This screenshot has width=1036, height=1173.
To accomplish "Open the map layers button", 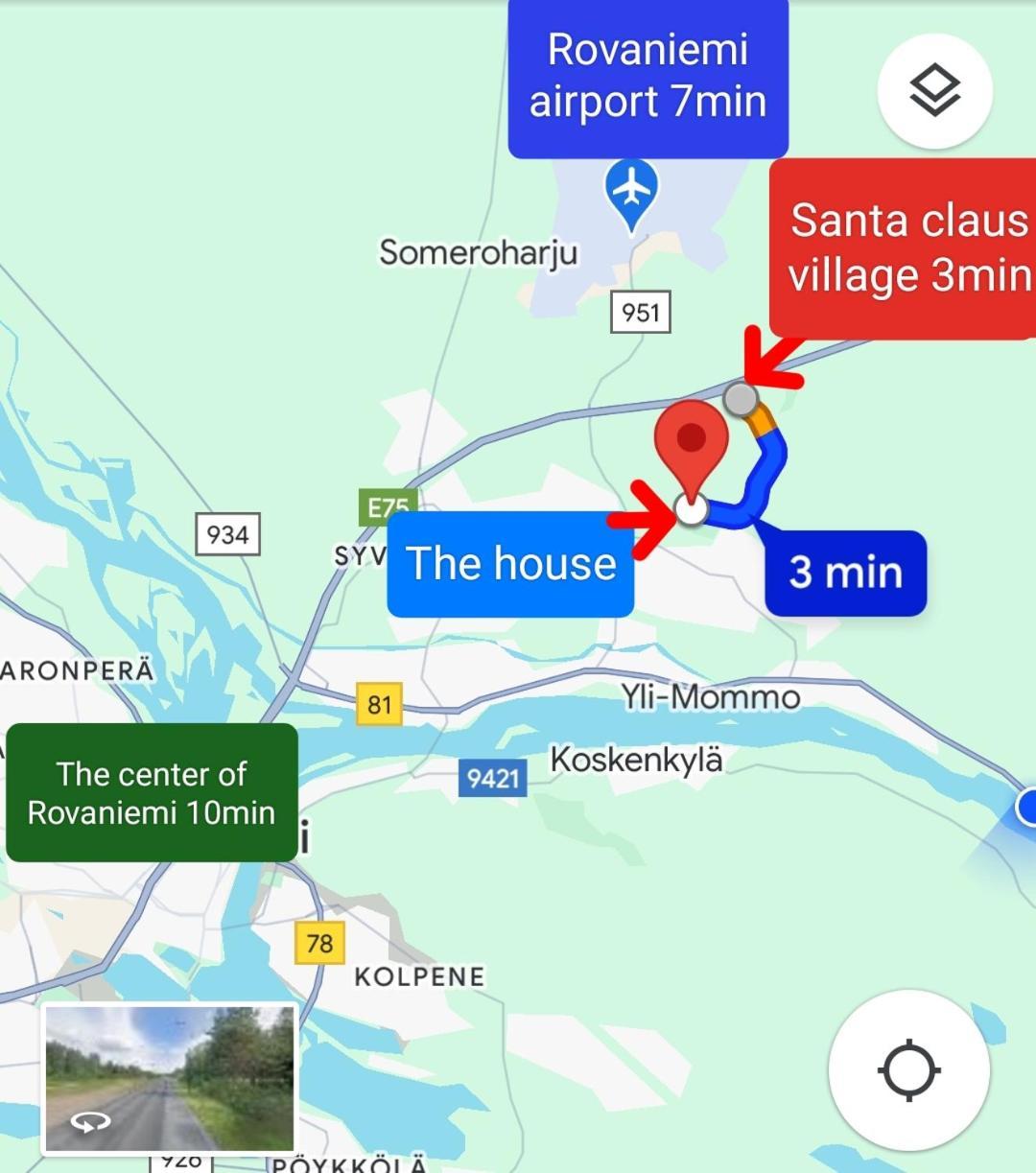I will coord(934,91).
